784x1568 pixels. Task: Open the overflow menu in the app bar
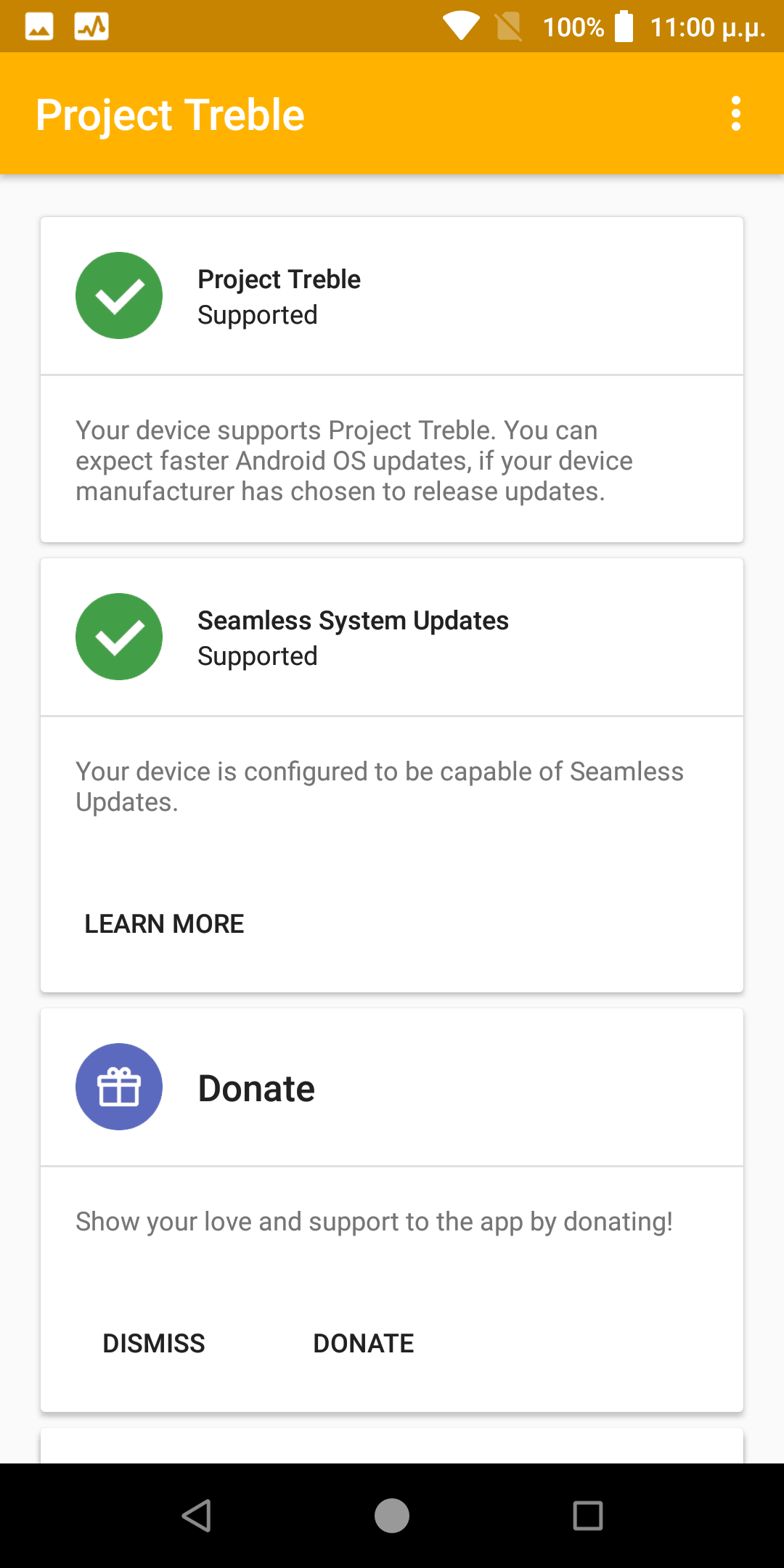click(x=736, y=114)
